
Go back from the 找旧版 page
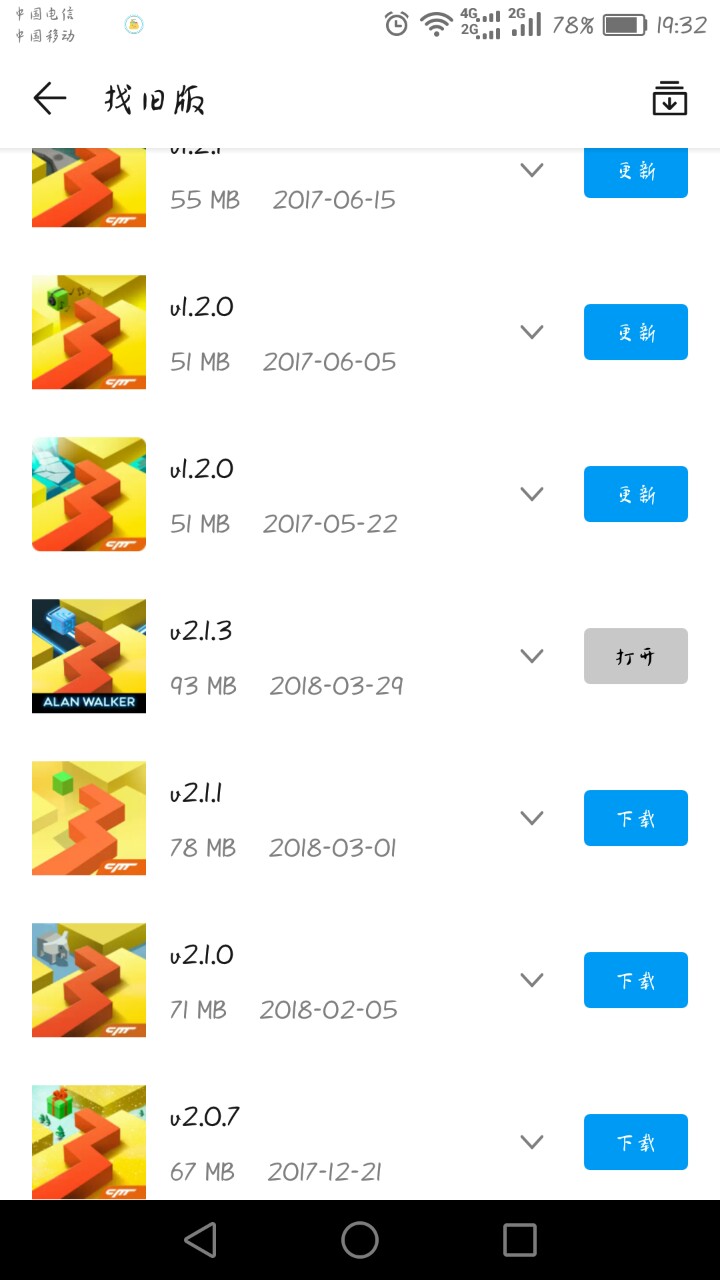tap(49, 99)
